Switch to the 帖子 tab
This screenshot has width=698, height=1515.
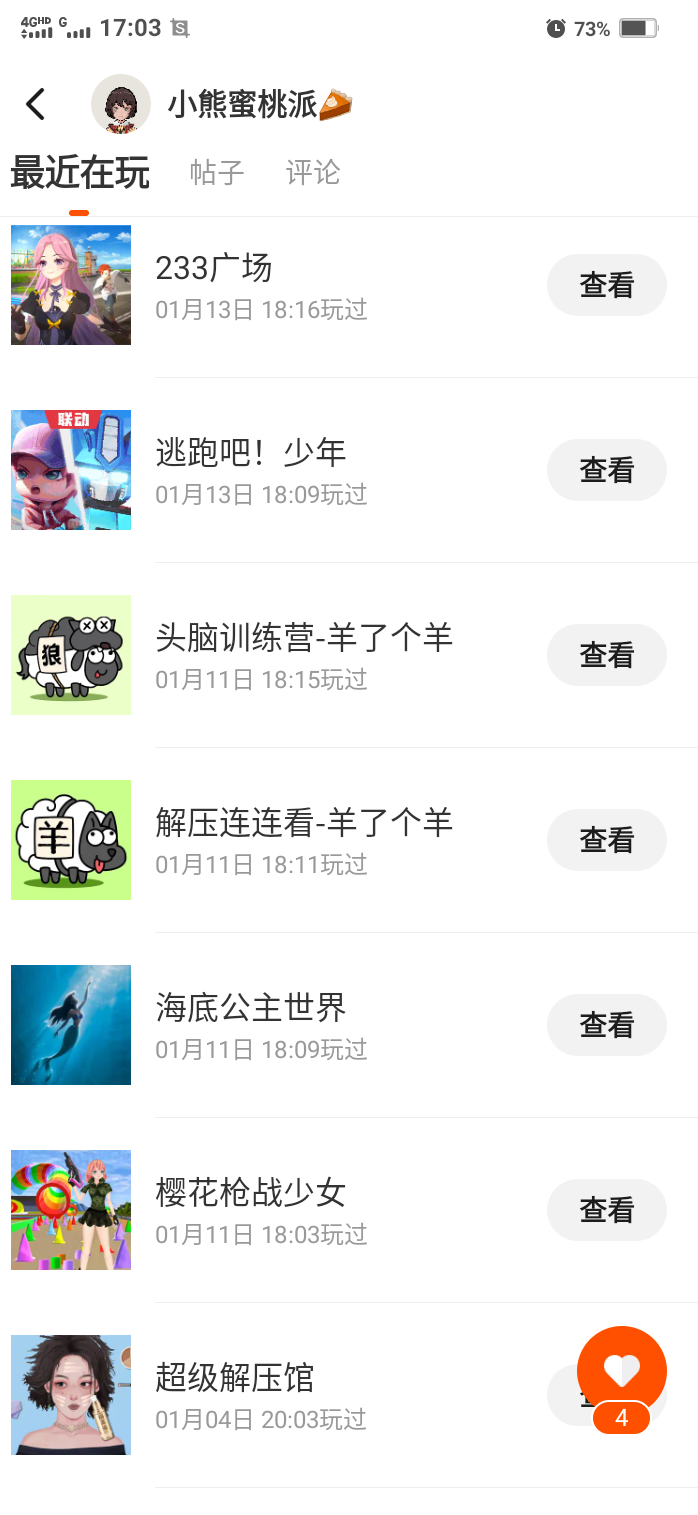(217, 173)
